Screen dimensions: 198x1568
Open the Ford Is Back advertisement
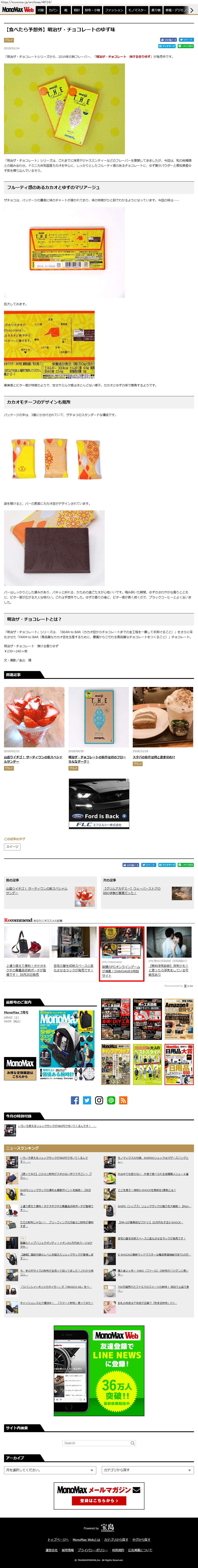coord(98,803)
